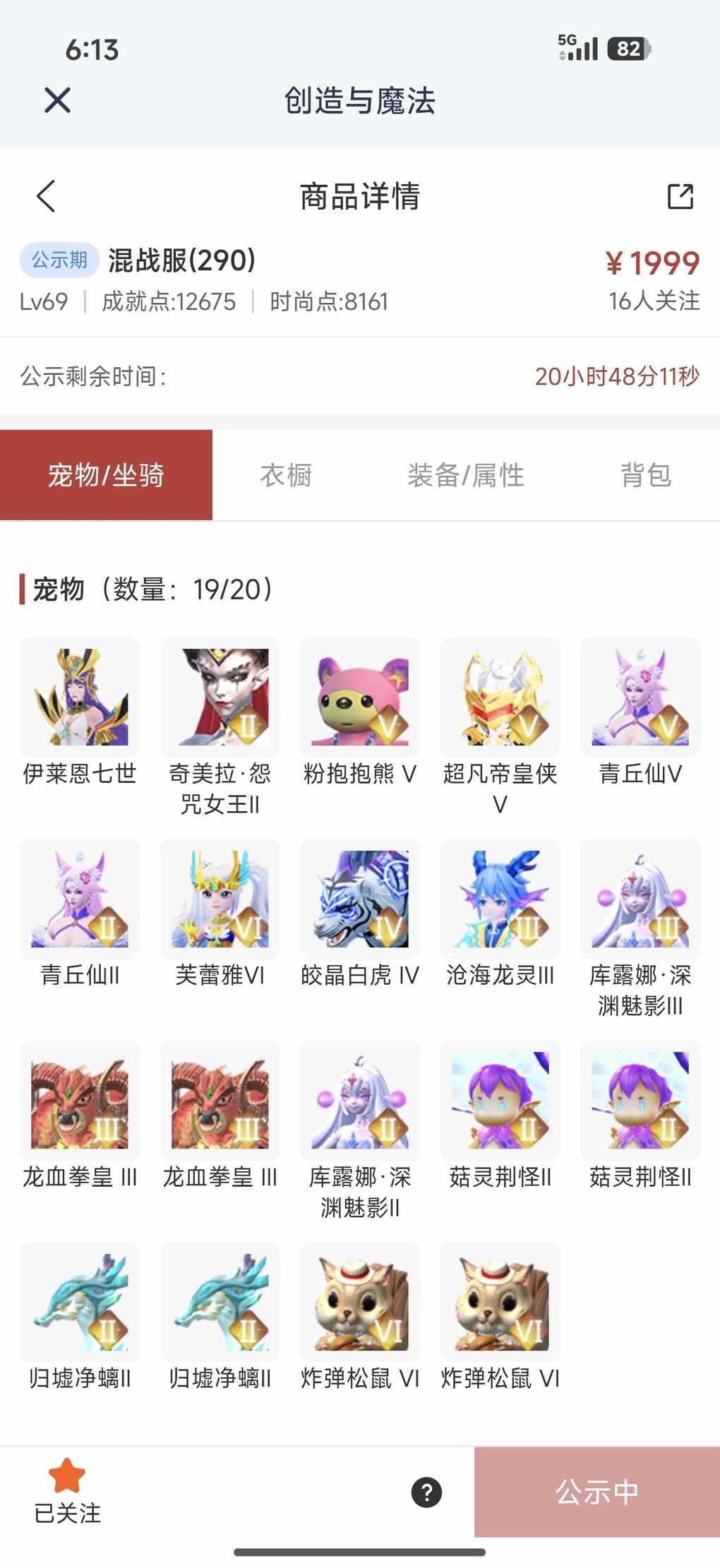Open the help question mark

pos(426,1492)
